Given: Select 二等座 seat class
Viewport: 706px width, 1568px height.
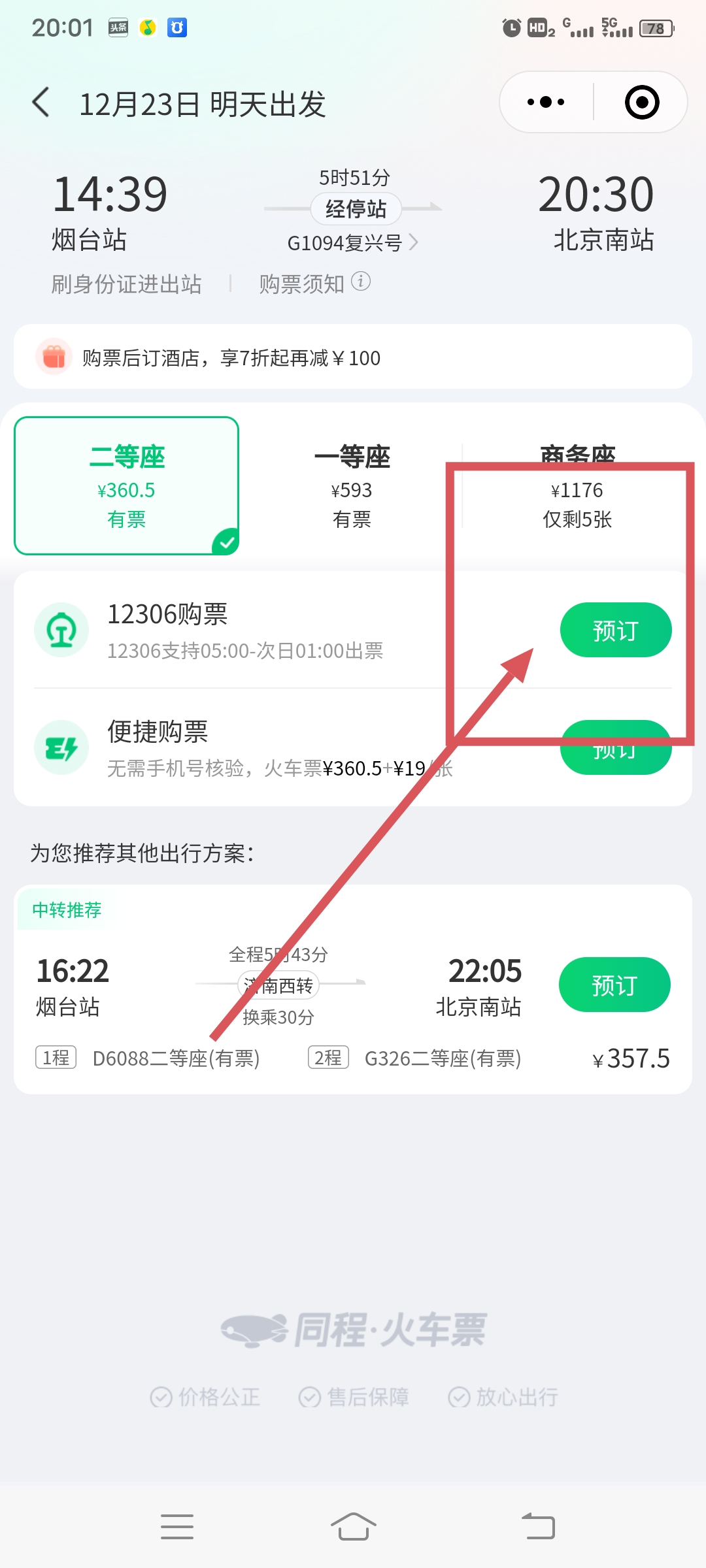Looking at the screenshot, I should click(x=127, y=486).
